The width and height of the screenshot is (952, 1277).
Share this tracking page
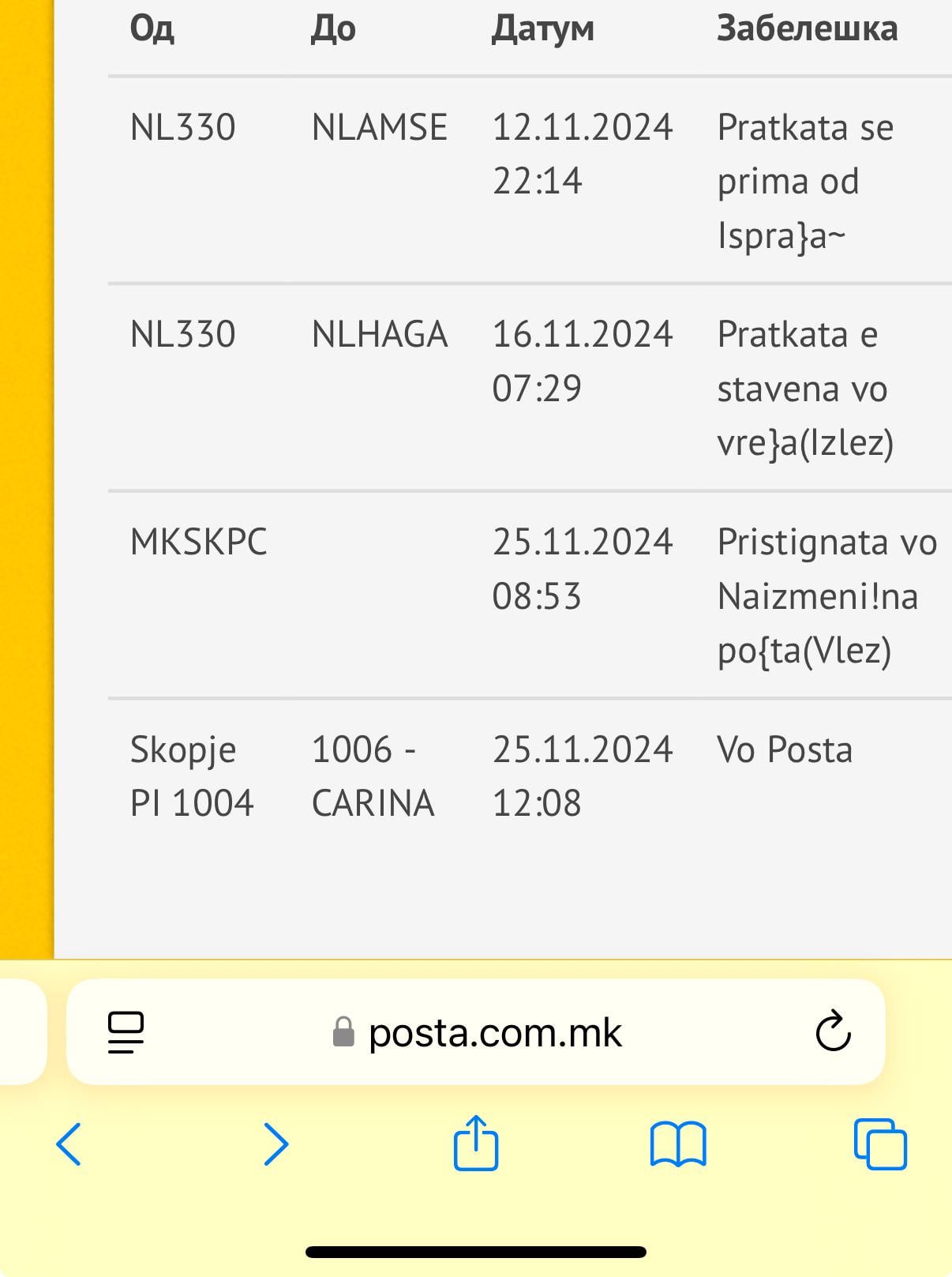[476, 1142]
